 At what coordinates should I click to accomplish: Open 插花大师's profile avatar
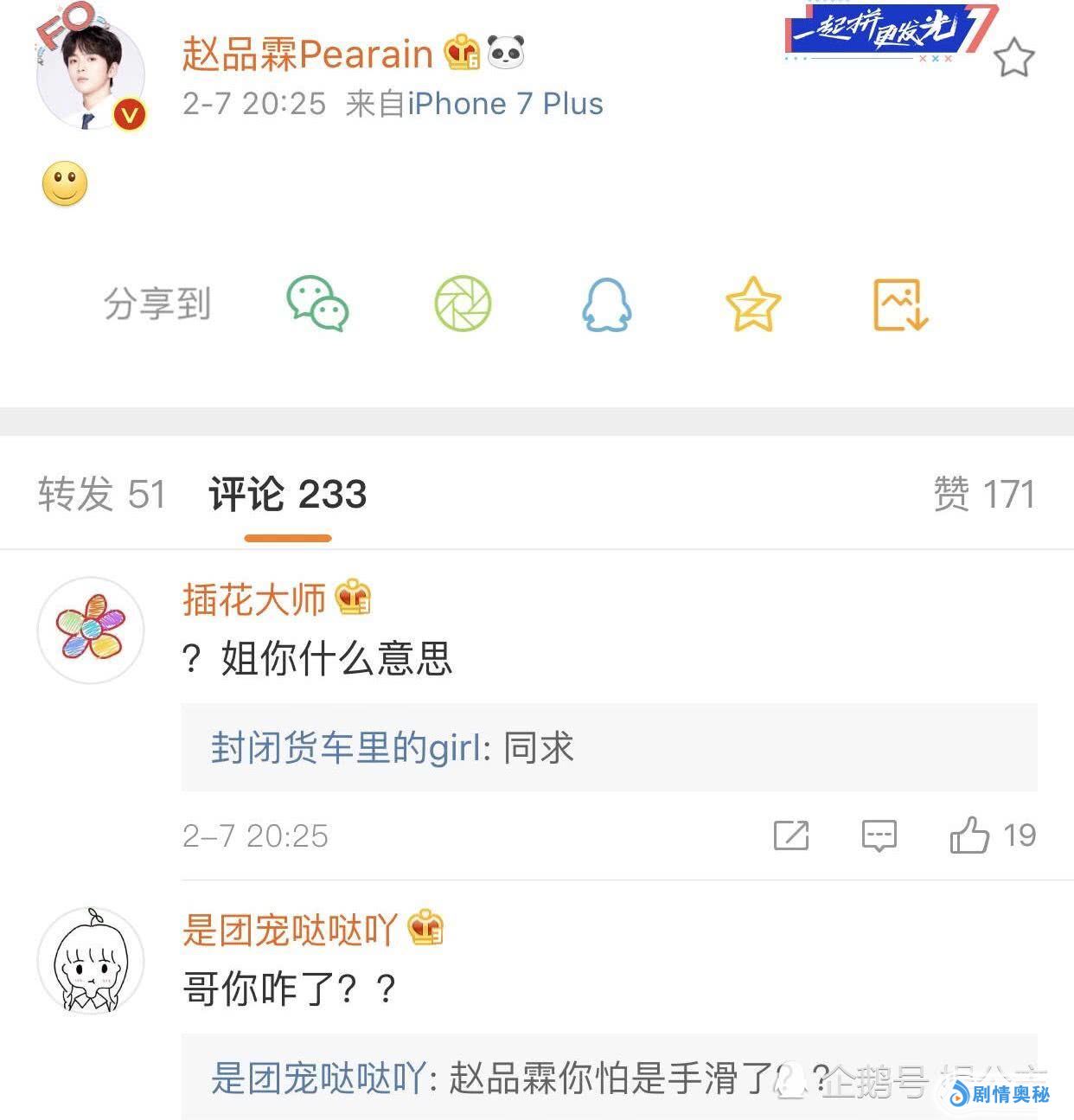[90, 630]
